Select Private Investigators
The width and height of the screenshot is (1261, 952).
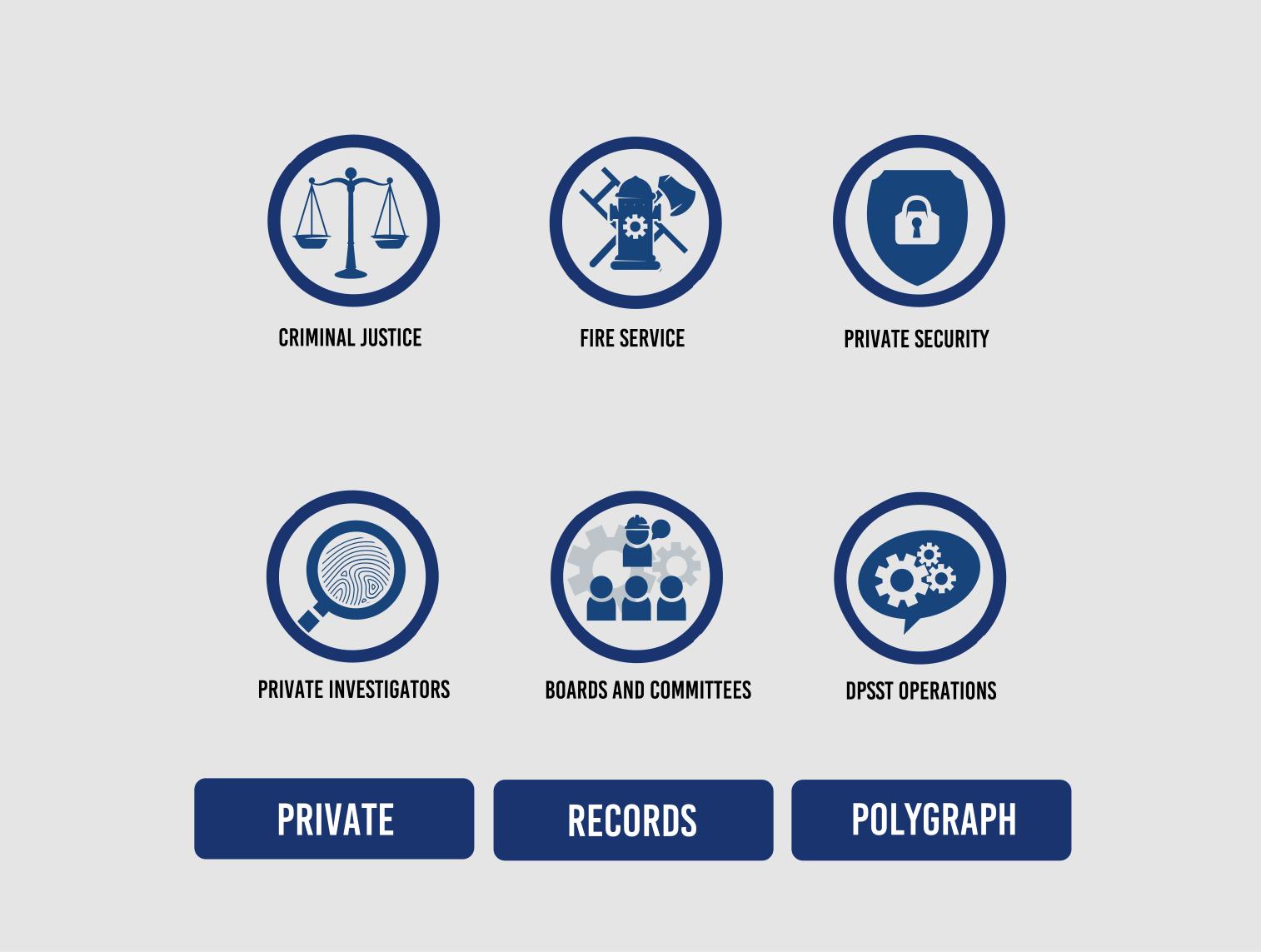352,576
